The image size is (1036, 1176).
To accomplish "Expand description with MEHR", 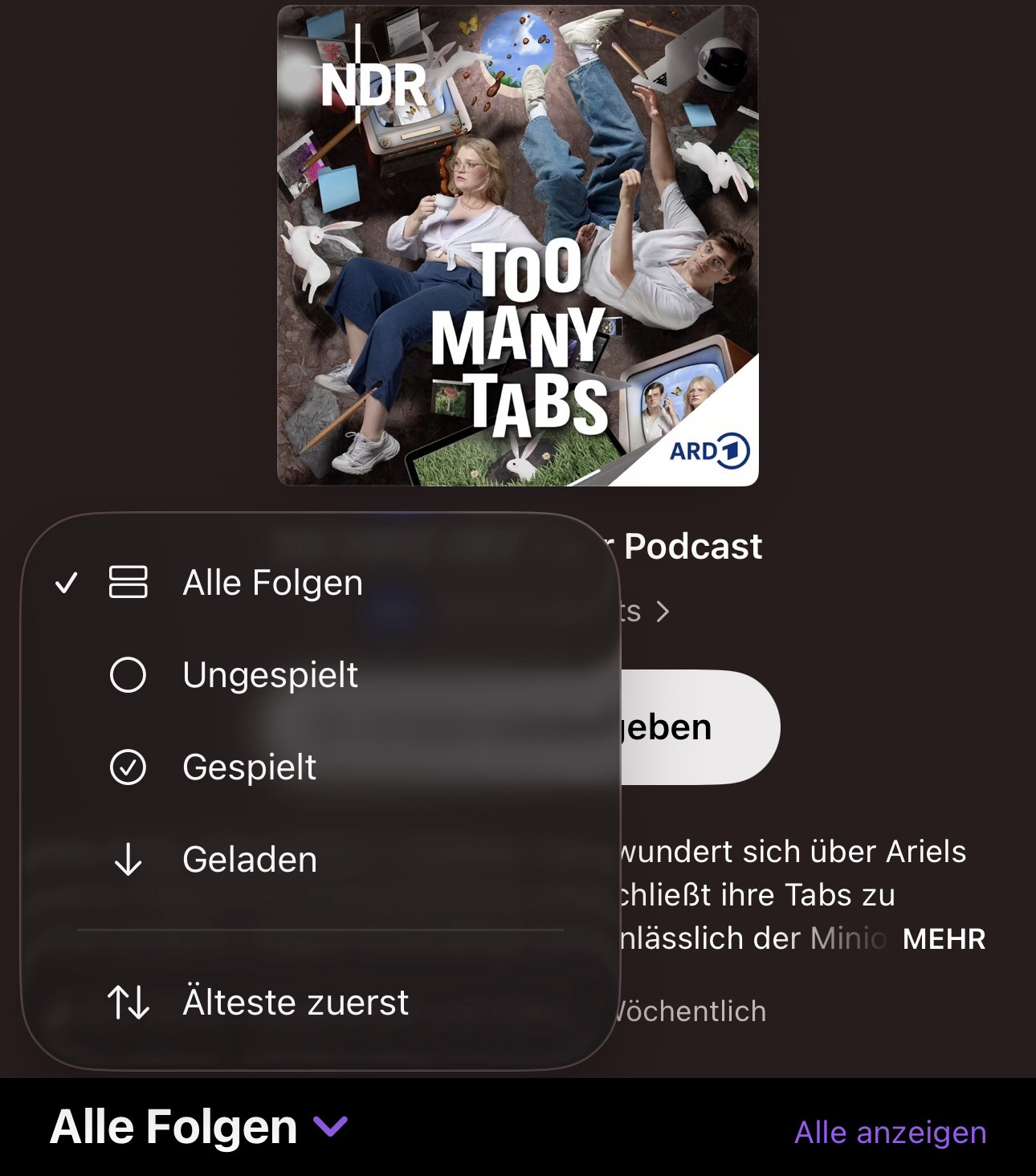I will (943, 938).
